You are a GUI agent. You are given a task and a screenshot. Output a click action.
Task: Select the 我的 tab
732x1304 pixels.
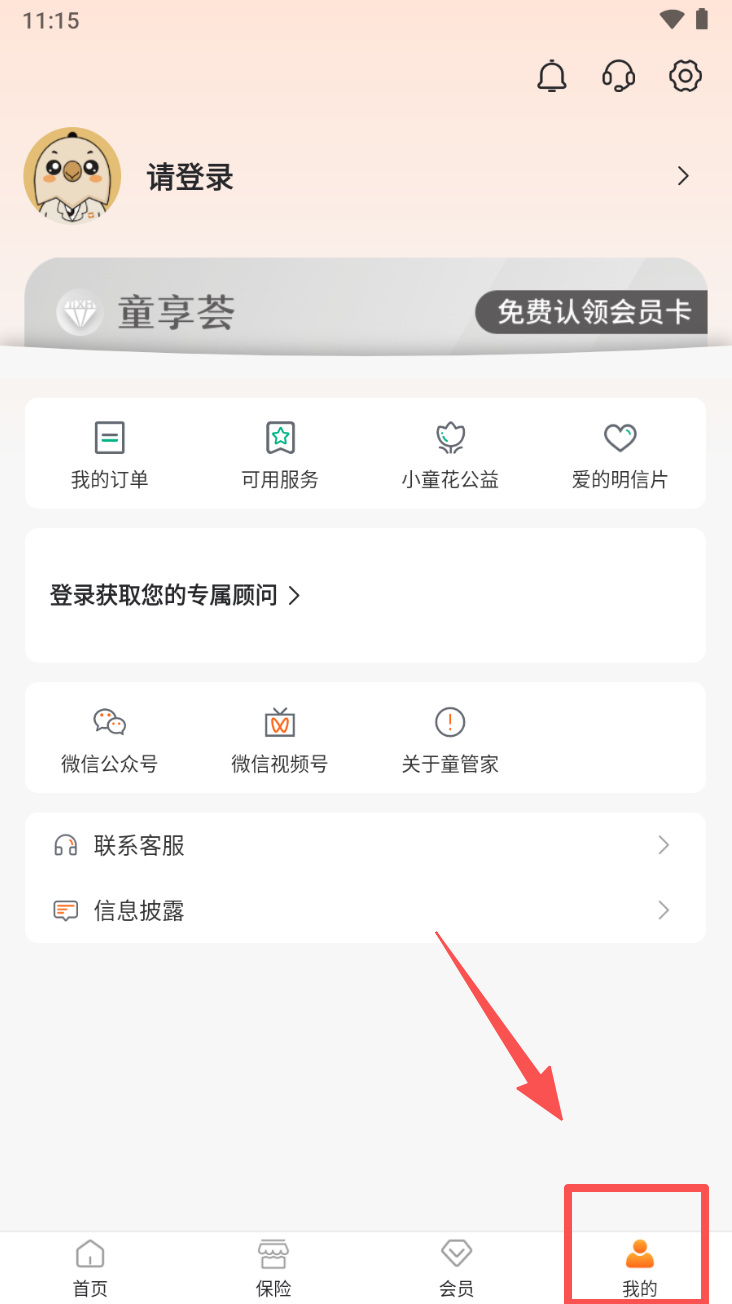point(639,1268)
